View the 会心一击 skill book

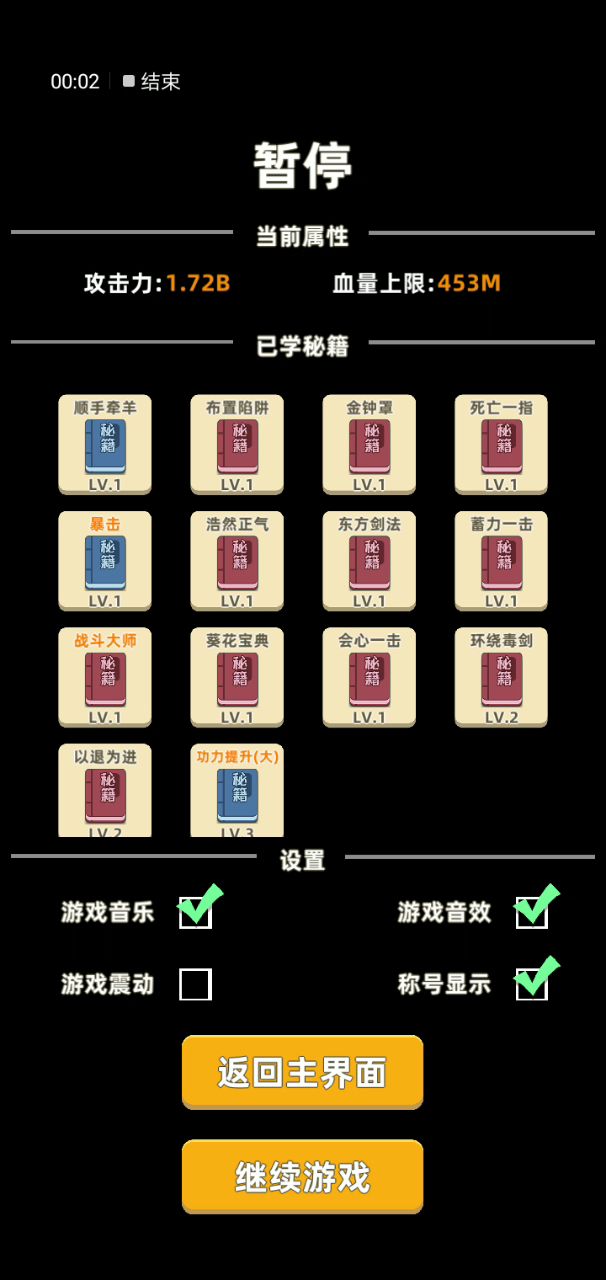click(x=369, y=676)
